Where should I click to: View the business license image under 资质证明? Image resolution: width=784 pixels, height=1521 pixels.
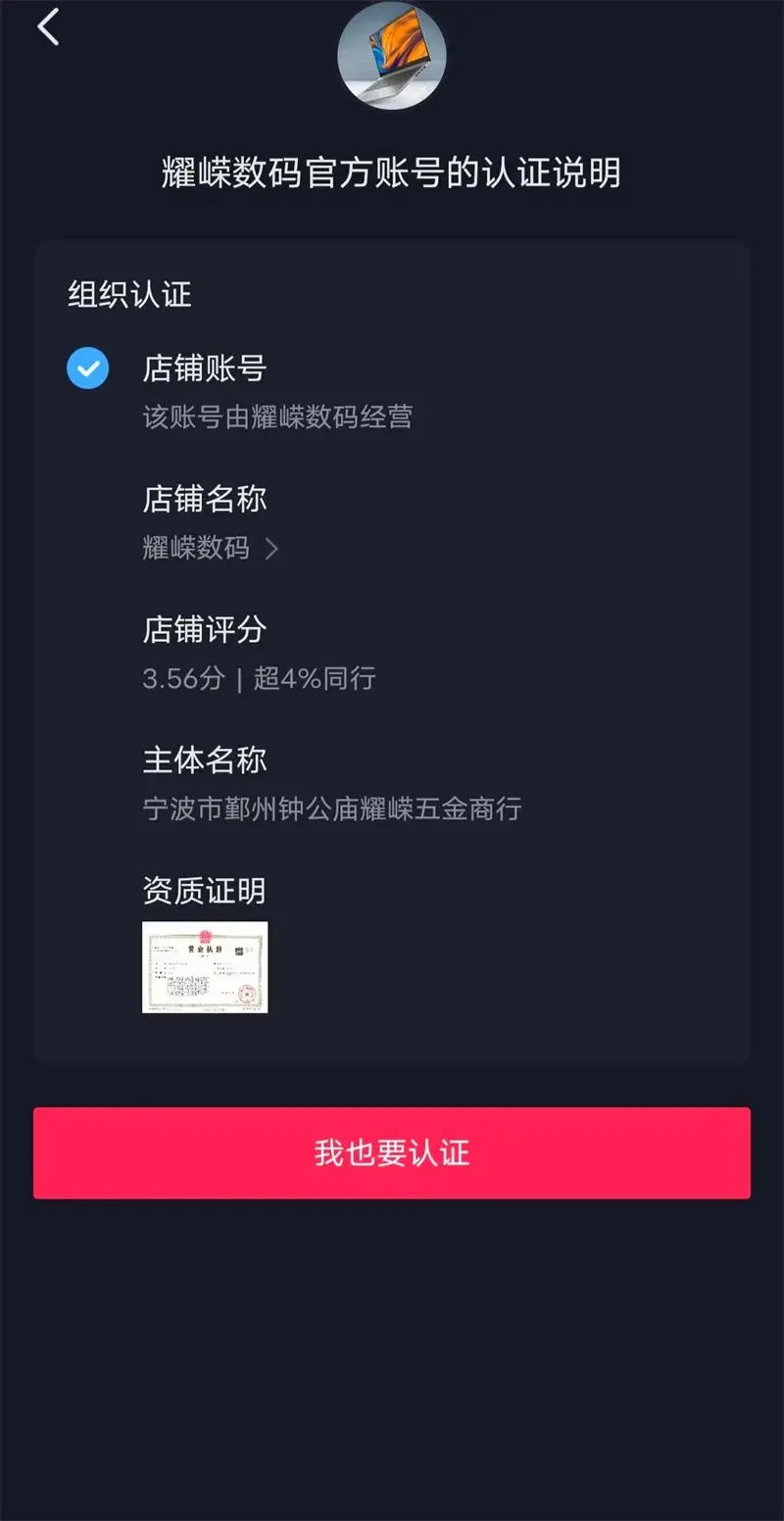click(205, 967)
